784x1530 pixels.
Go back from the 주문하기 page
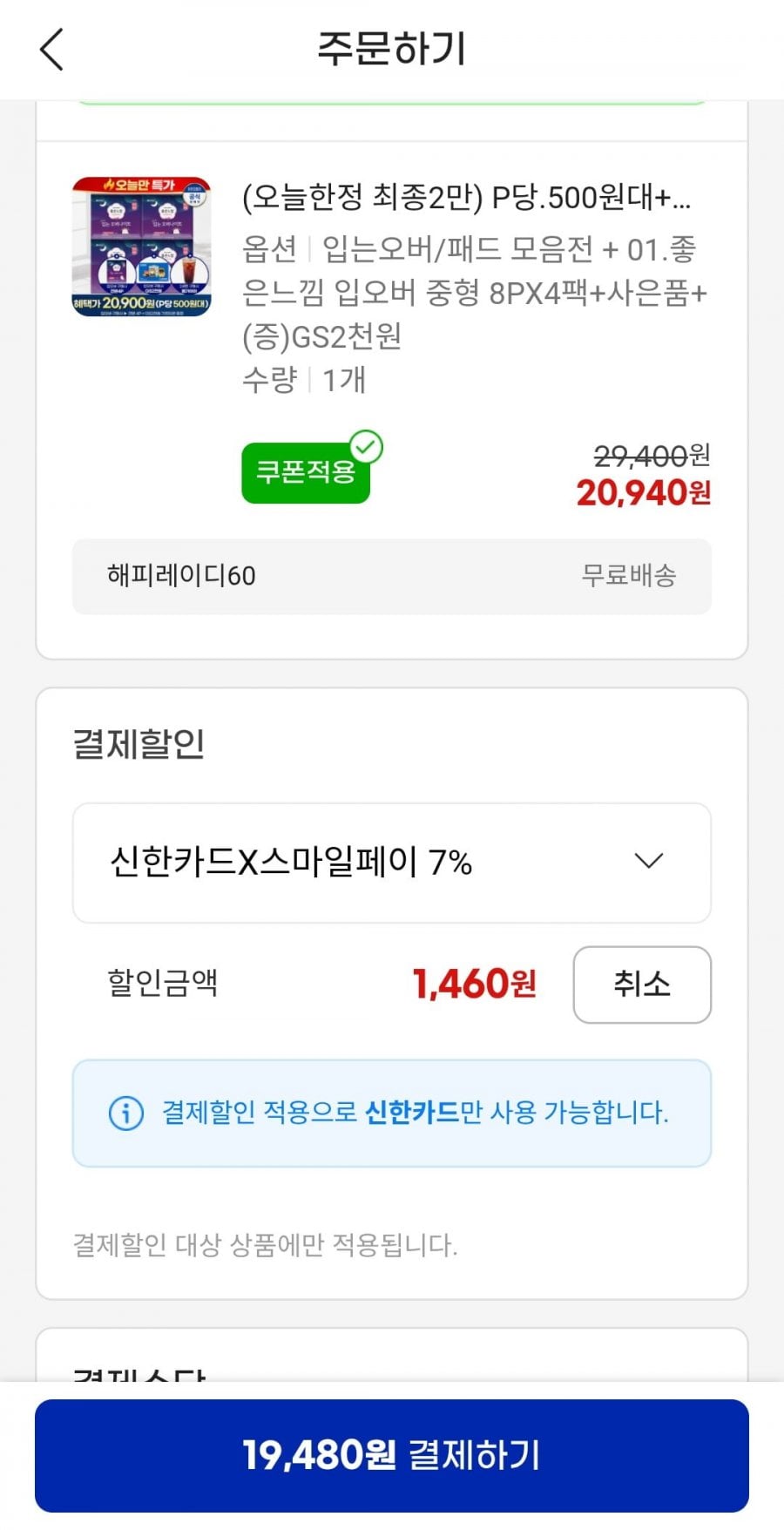pyautogui.click(x=52, y=49)
